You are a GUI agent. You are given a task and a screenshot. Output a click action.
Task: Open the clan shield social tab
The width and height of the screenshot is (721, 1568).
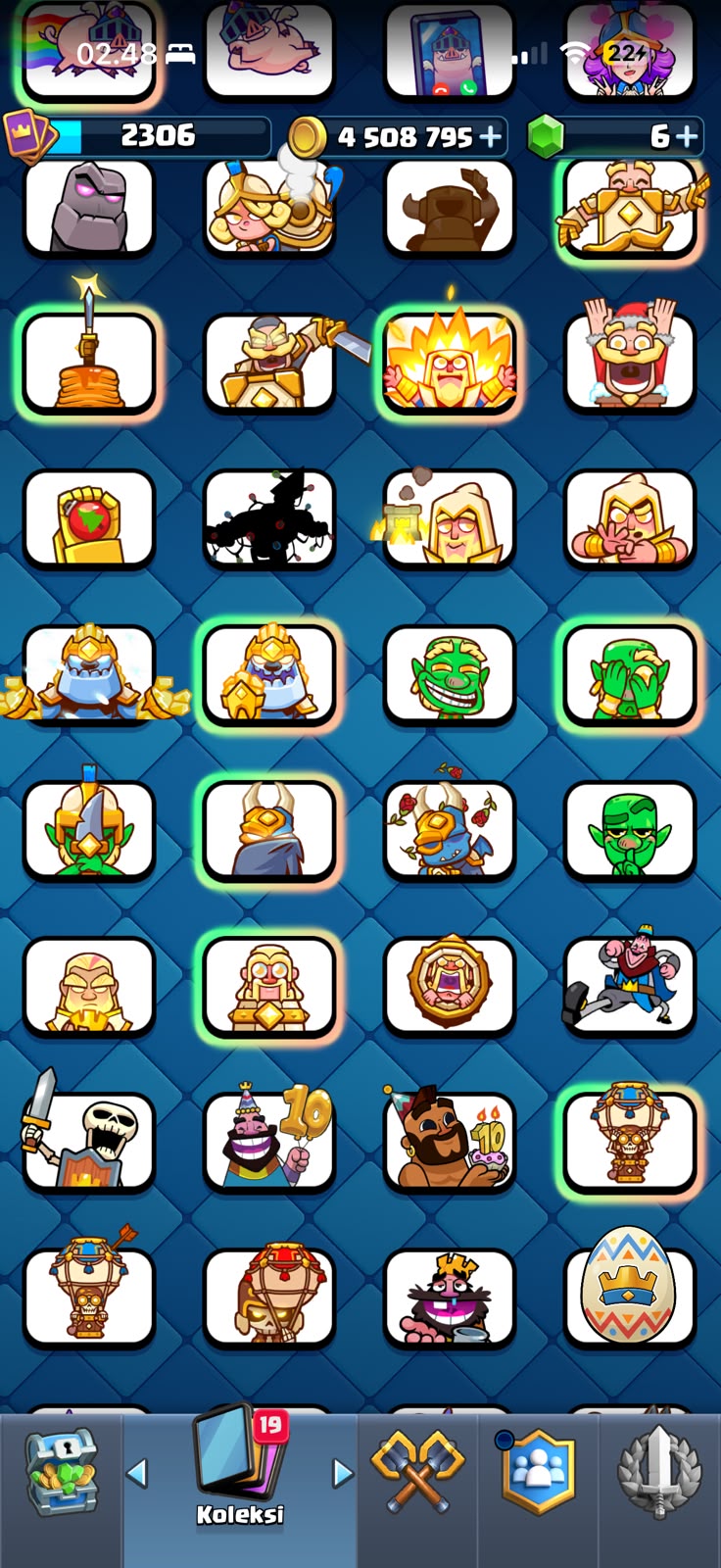coord(538,1472)
